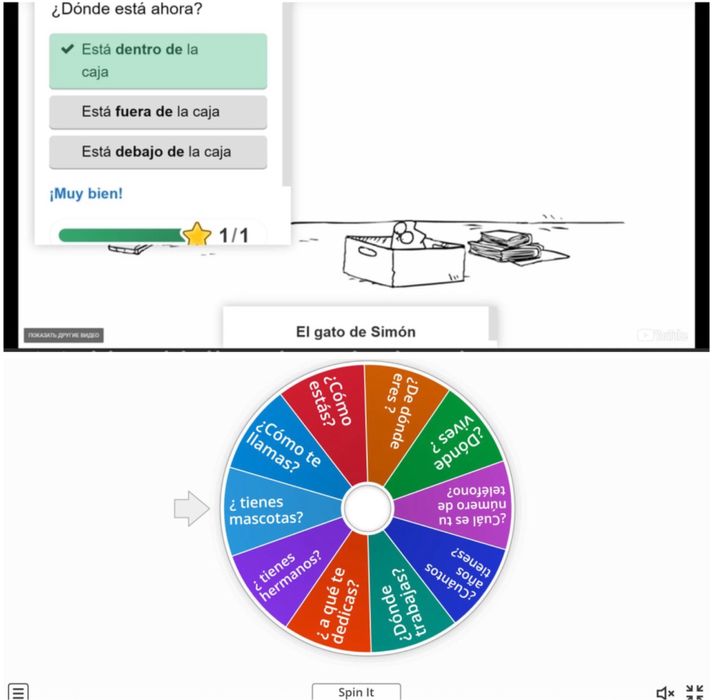Open the show other videos button

[64, 335]
